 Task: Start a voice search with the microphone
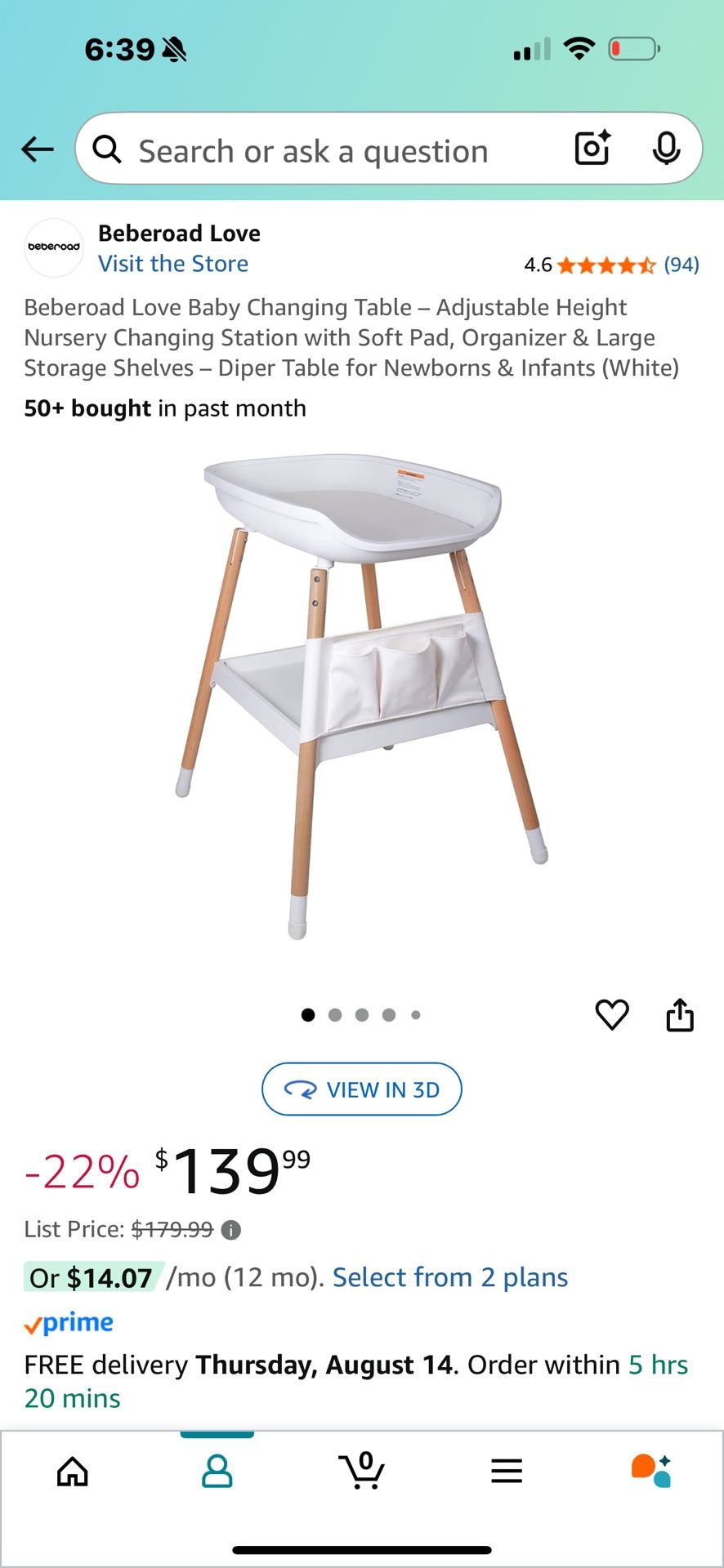coord(668,149)
